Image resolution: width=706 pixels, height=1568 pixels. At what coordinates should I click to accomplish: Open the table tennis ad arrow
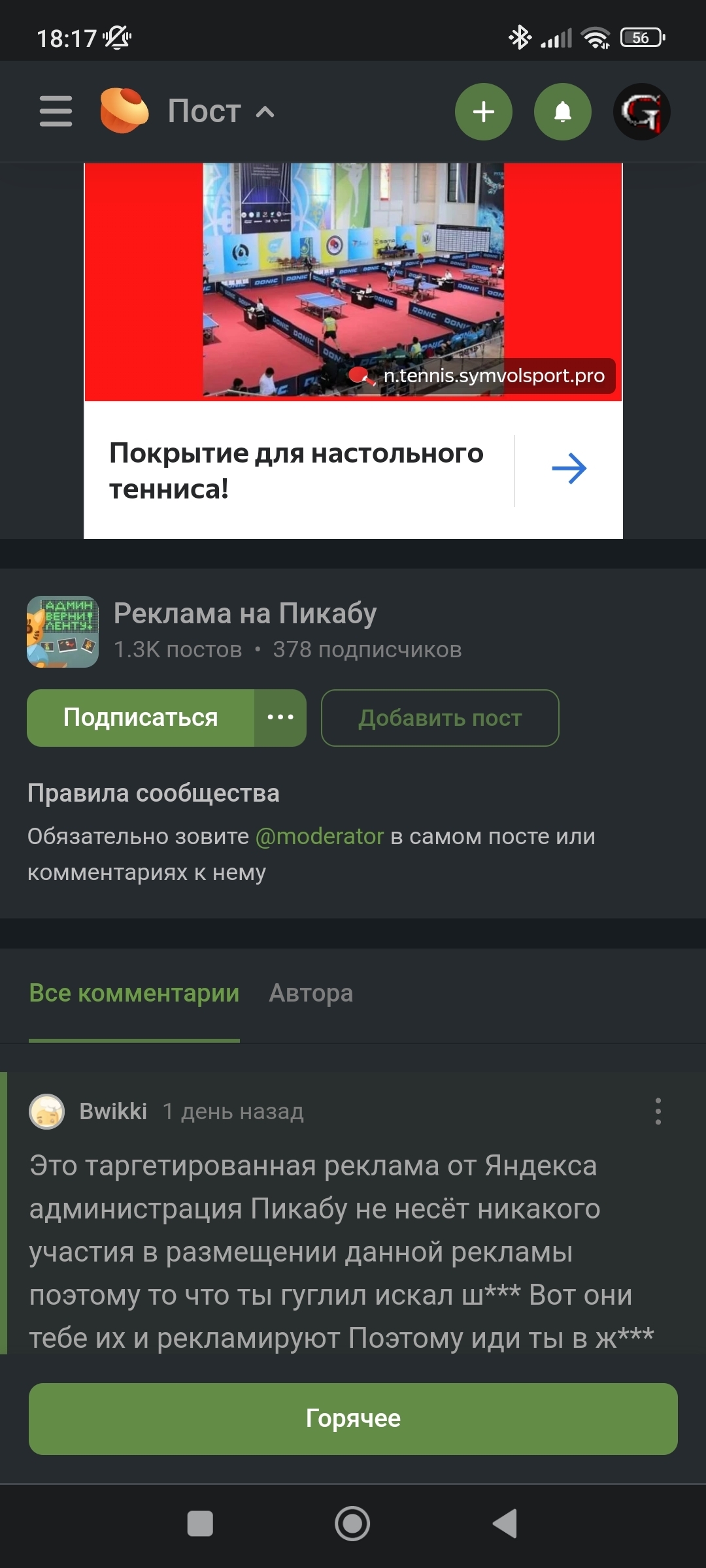(x=569, y=469)
